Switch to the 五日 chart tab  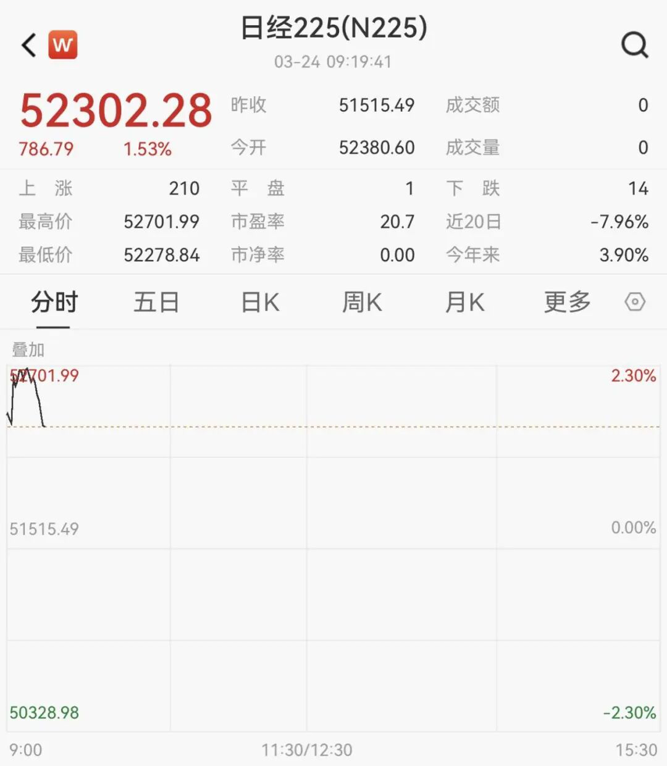point(156,302)
